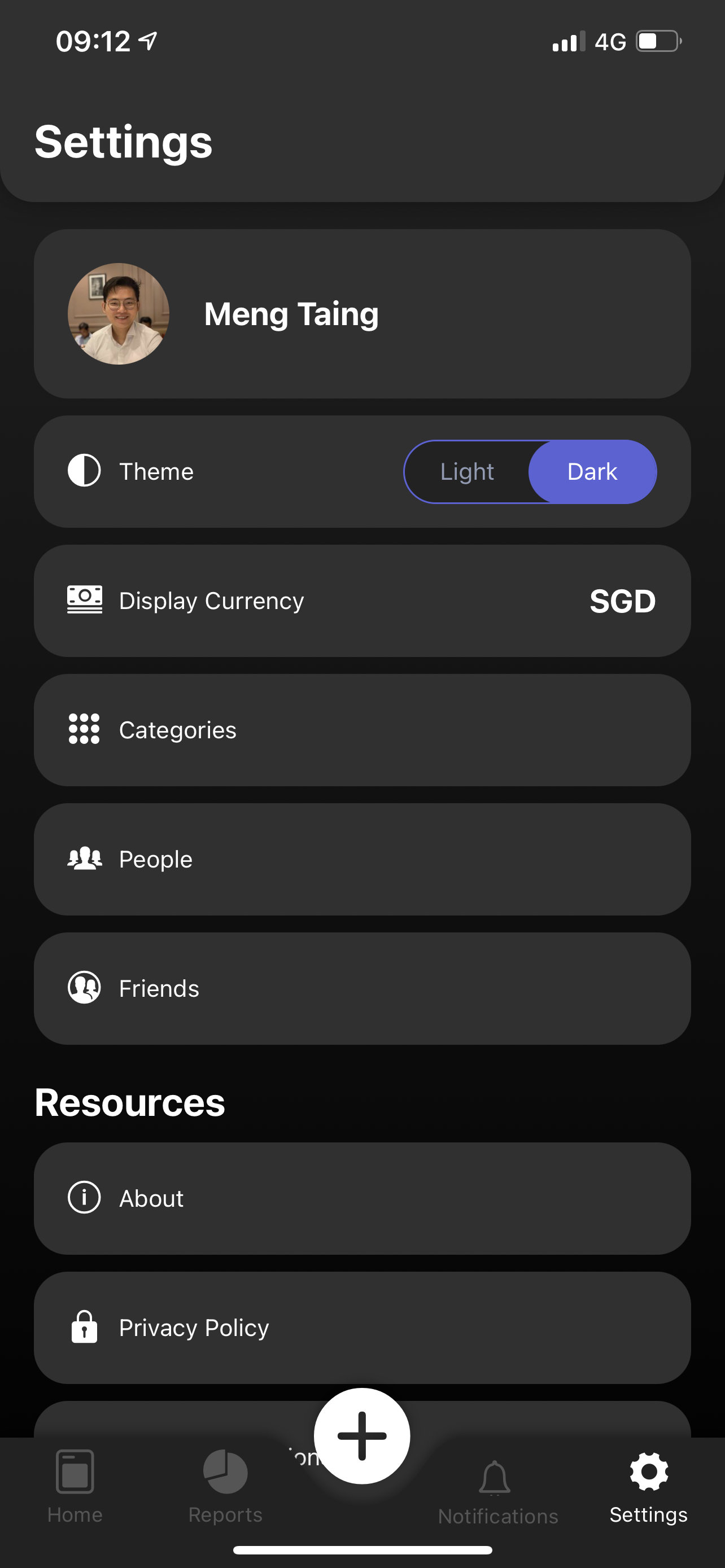Click the Categories grid icon

pos(84,729)
